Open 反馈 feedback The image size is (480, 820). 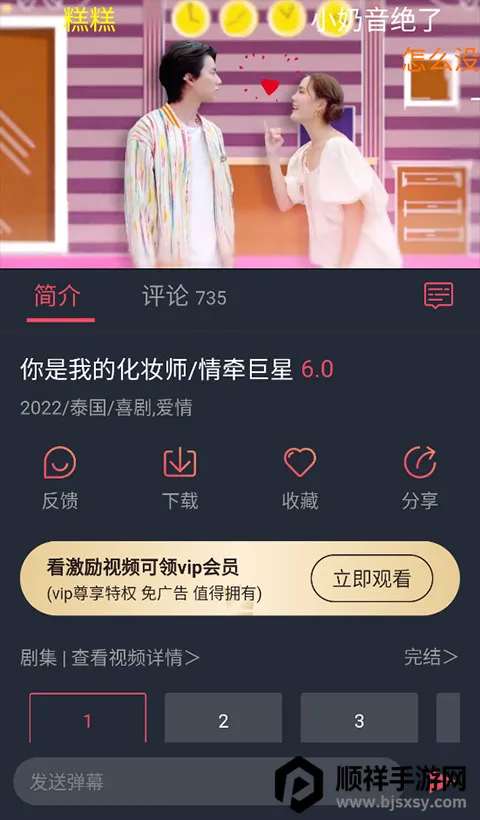click(x=60, y=477)
